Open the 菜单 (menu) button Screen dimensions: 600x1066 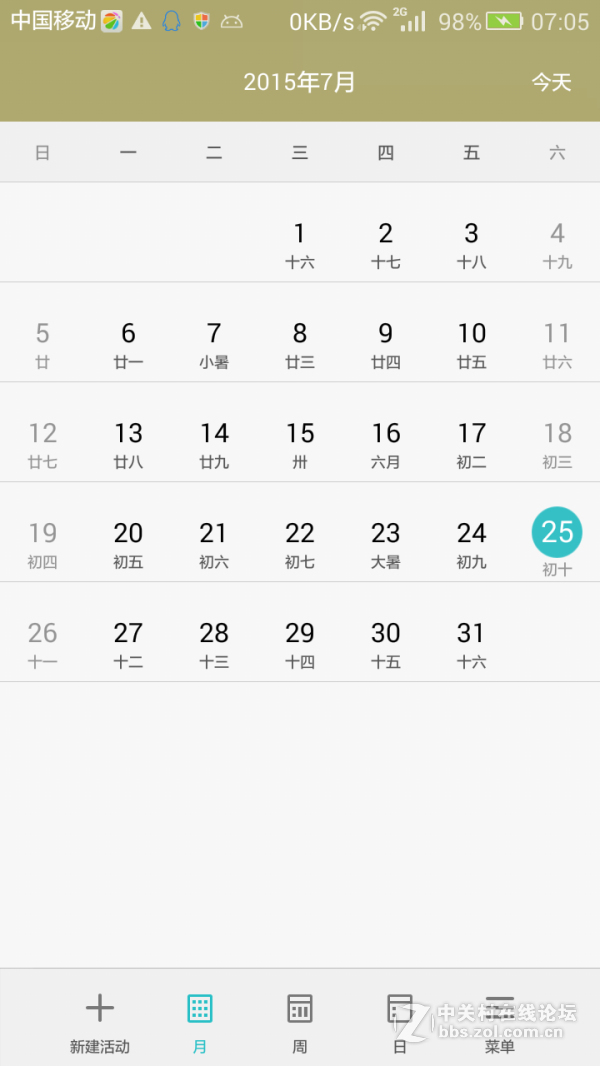coord(499,1022)
